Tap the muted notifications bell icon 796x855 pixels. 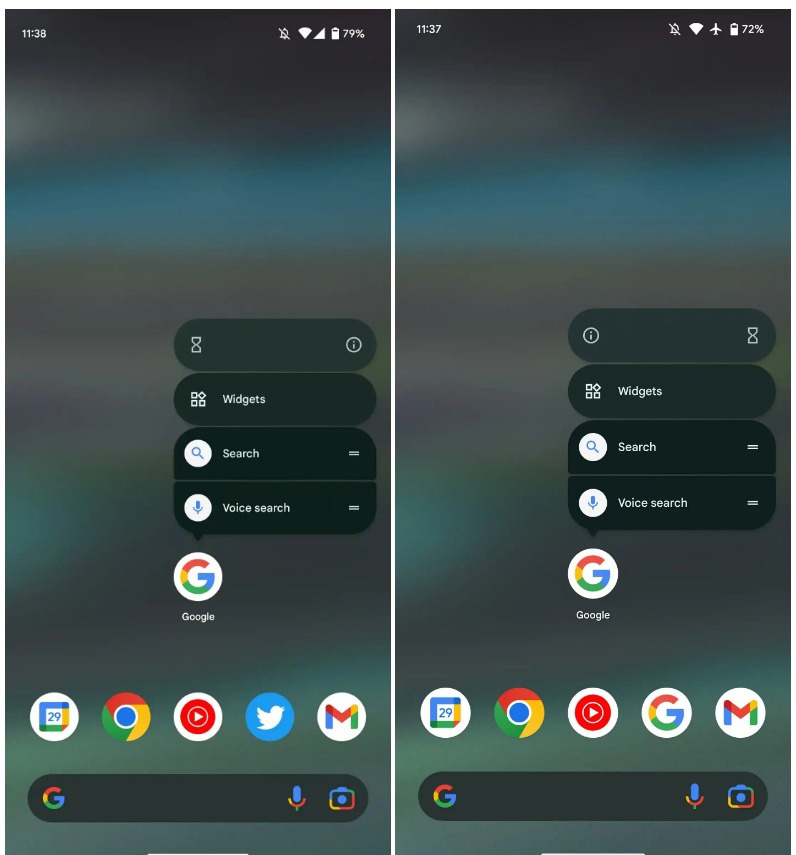[283, 33]
